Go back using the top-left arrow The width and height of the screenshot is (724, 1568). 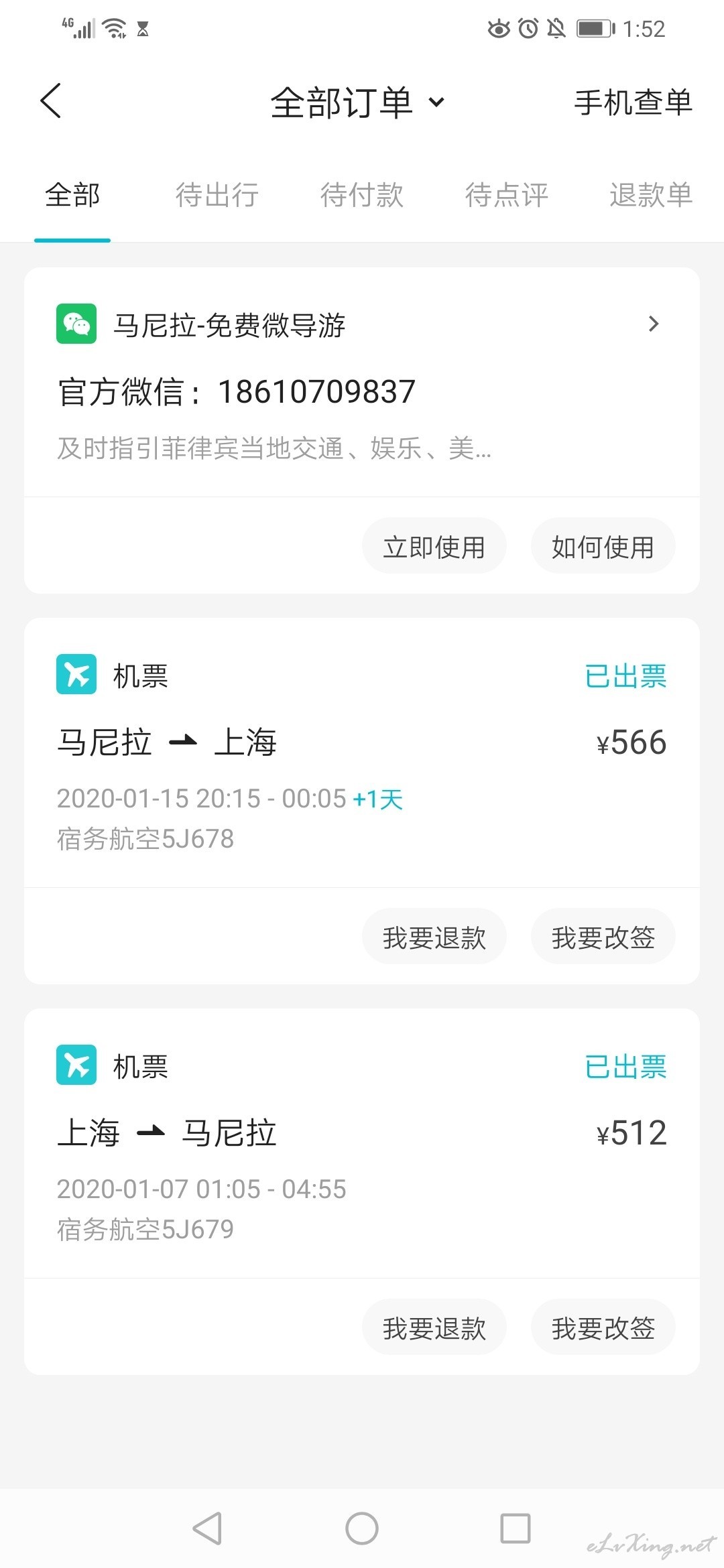(50, 101)
